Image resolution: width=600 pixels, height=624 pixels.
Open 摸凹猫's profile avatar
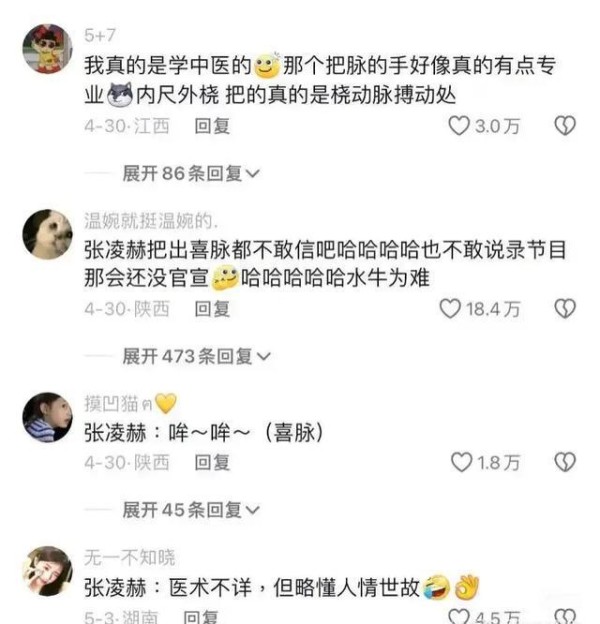point(47,416)
